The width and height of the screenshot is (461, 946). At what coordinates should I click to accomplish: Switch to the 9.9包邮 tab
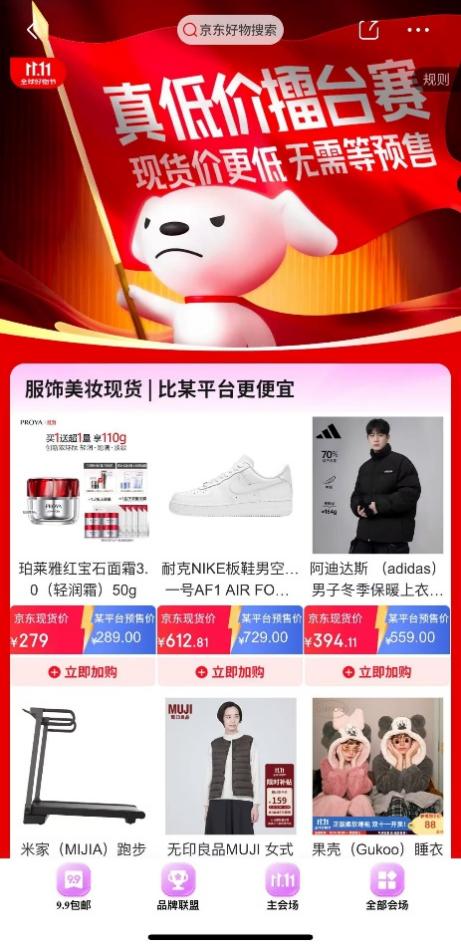click(73, 887)
